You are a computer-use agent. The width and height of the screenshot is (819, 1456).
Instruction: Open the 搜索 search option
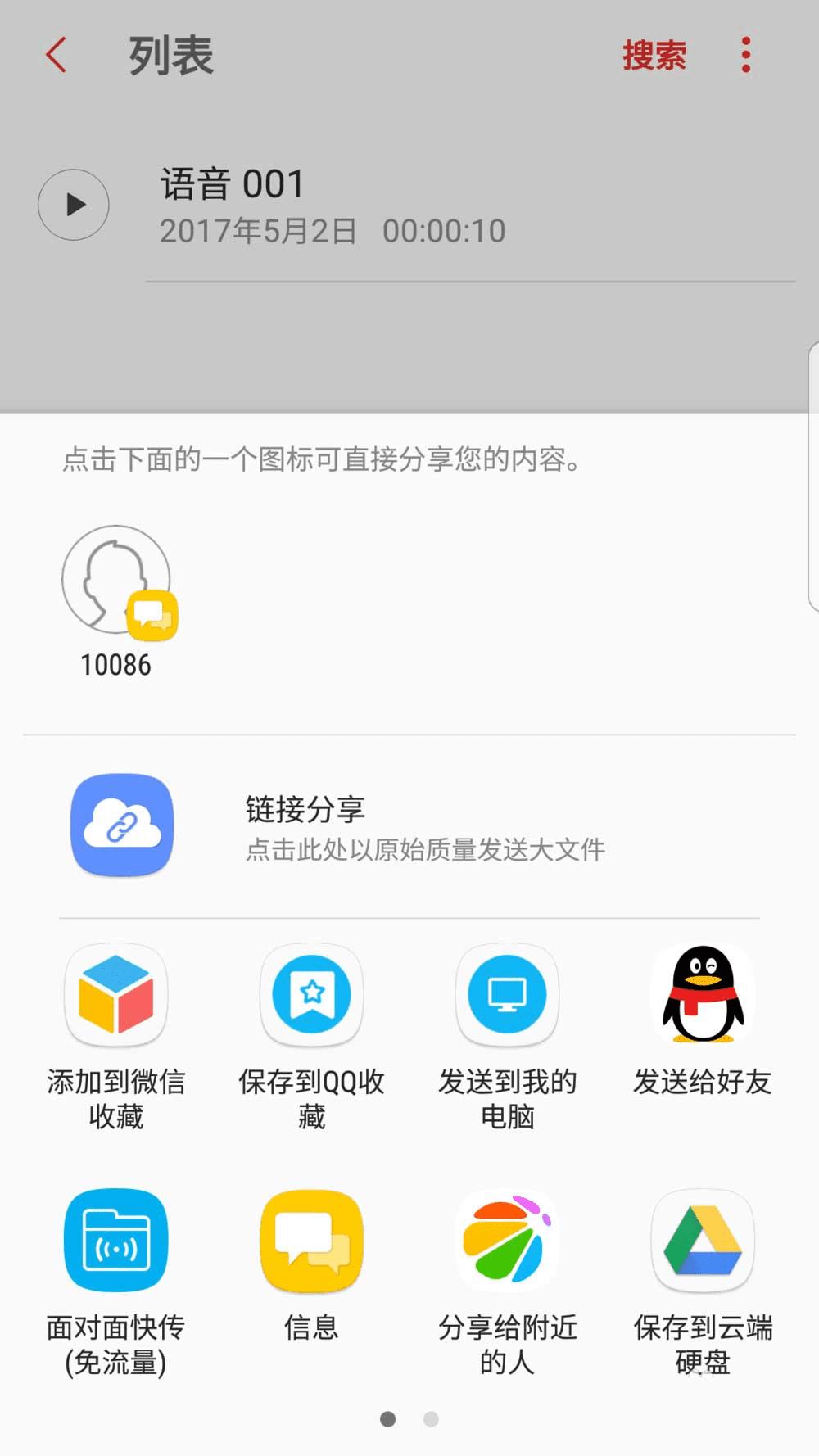[654, 56]
